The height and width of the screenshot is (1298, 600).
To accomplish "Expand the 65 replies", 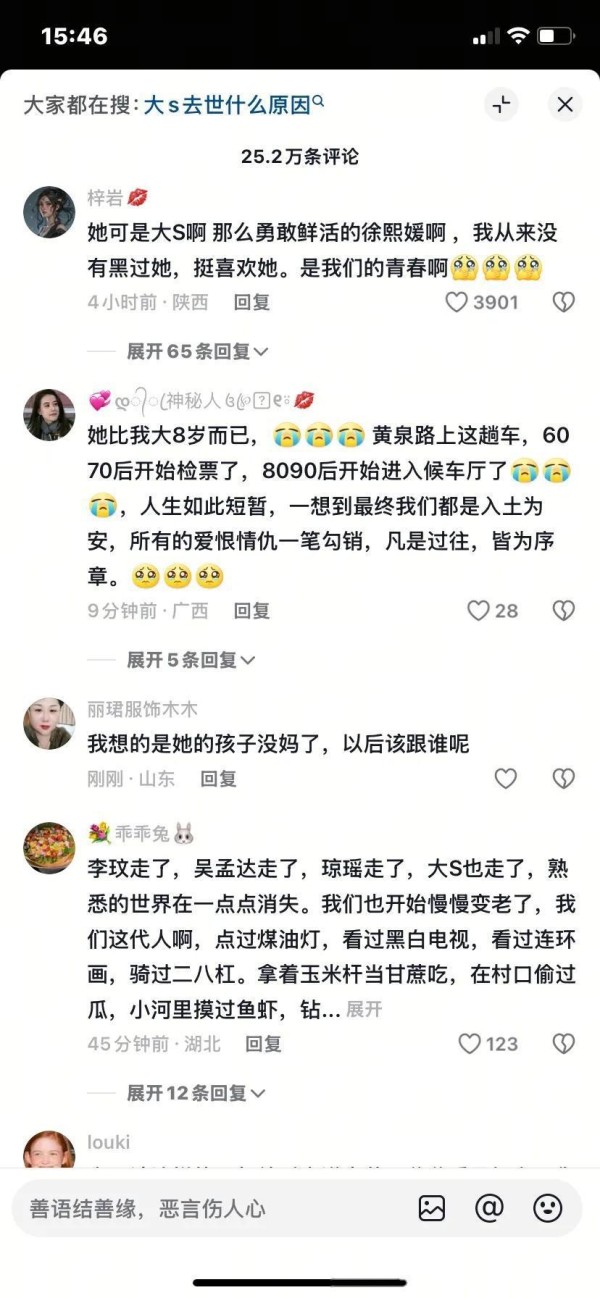I will (197, 351).
